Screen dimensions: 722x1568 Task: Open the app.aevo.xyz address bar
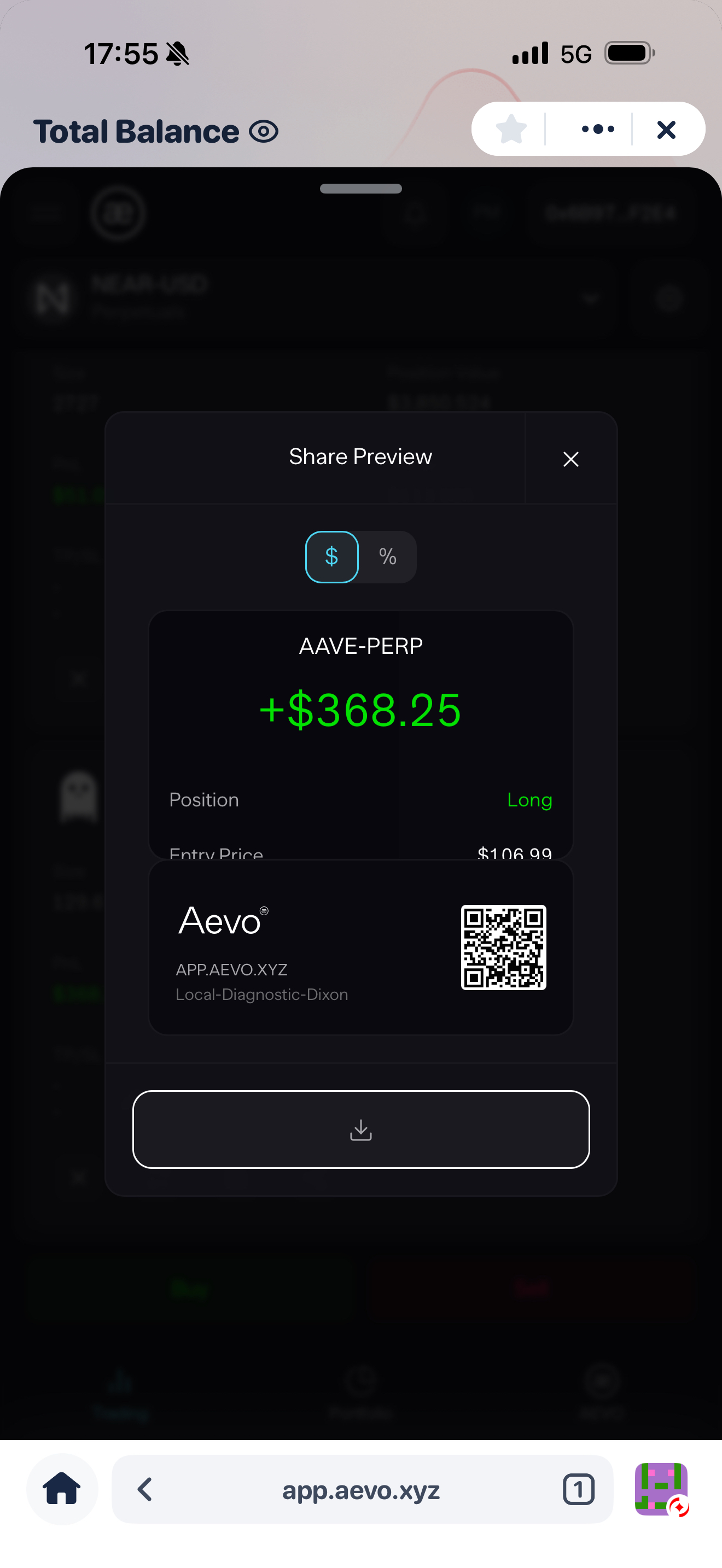pyautogui.click(x=360, y=1490)
